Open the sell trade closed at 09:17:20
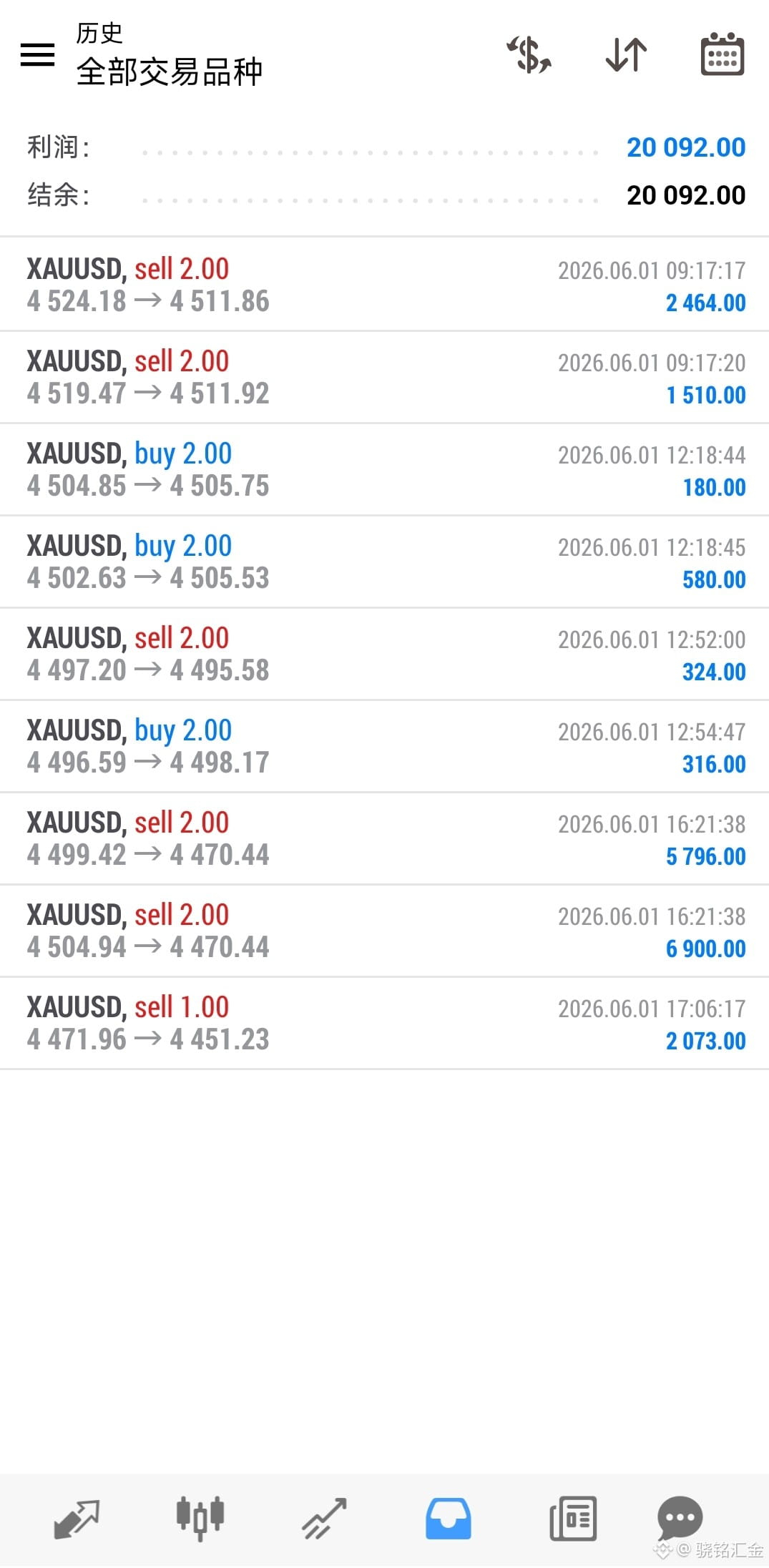Screen dimensions: 769x1568 tap(384, 377)
